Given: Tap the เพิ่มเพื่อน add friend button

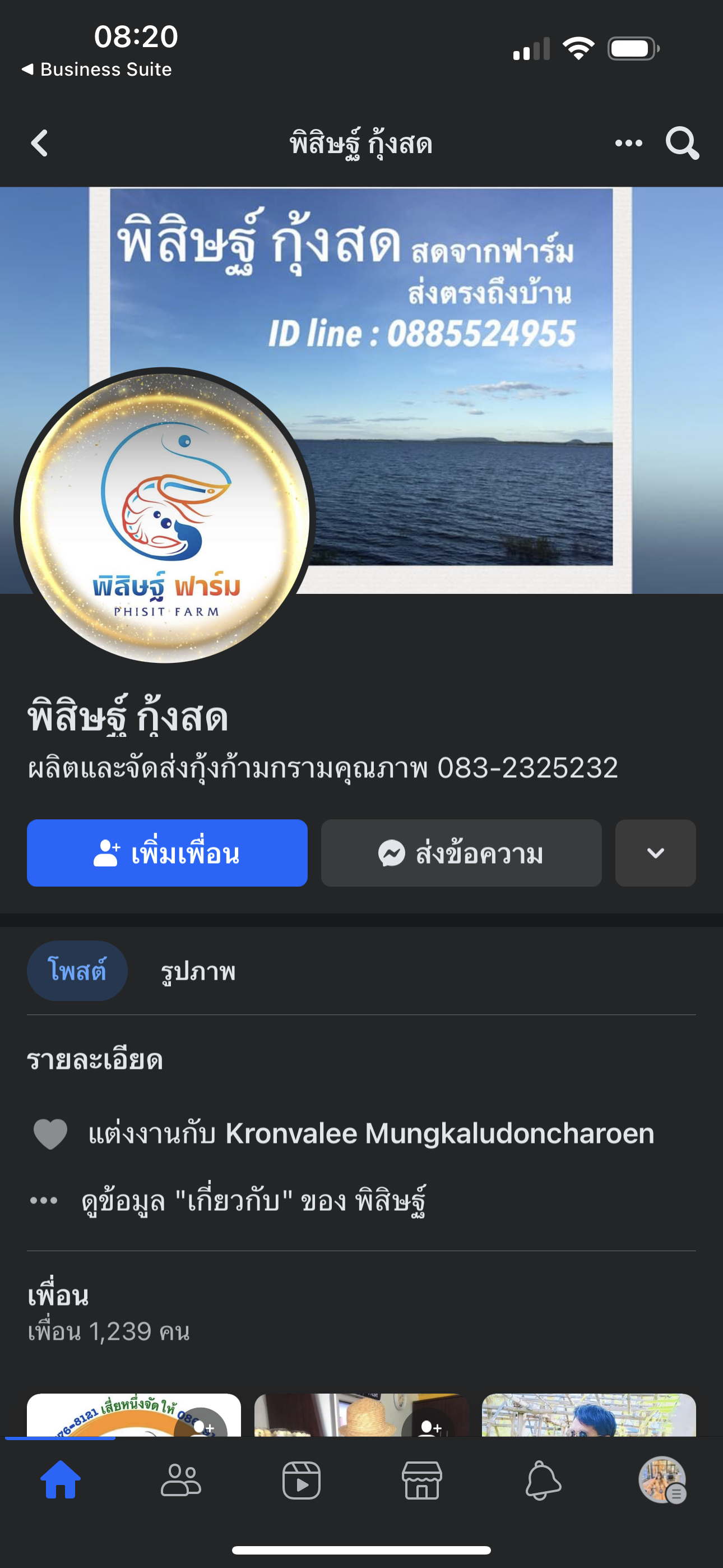Looking at the screenshot, I should coord(167,853).
